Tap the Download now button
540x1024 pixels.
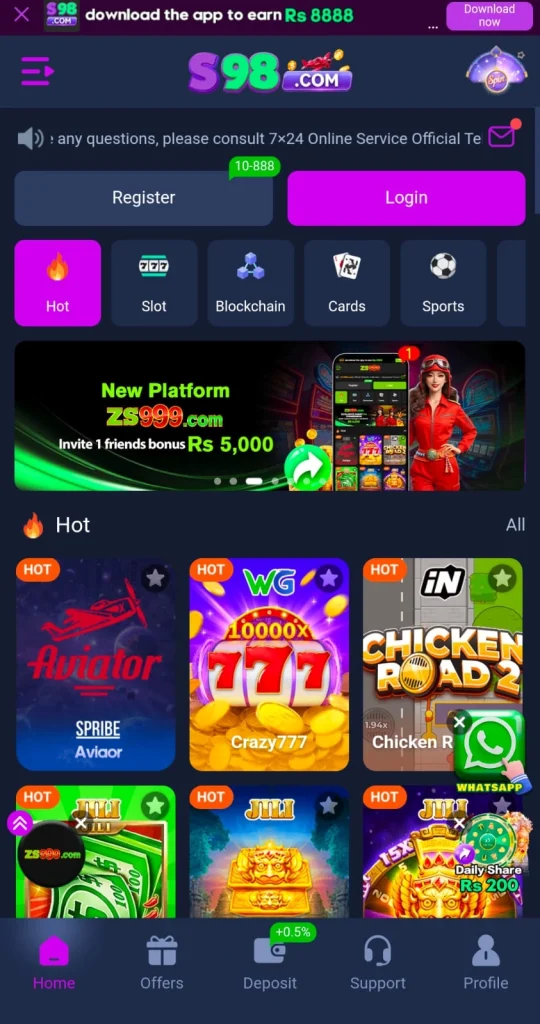point(489,16)
